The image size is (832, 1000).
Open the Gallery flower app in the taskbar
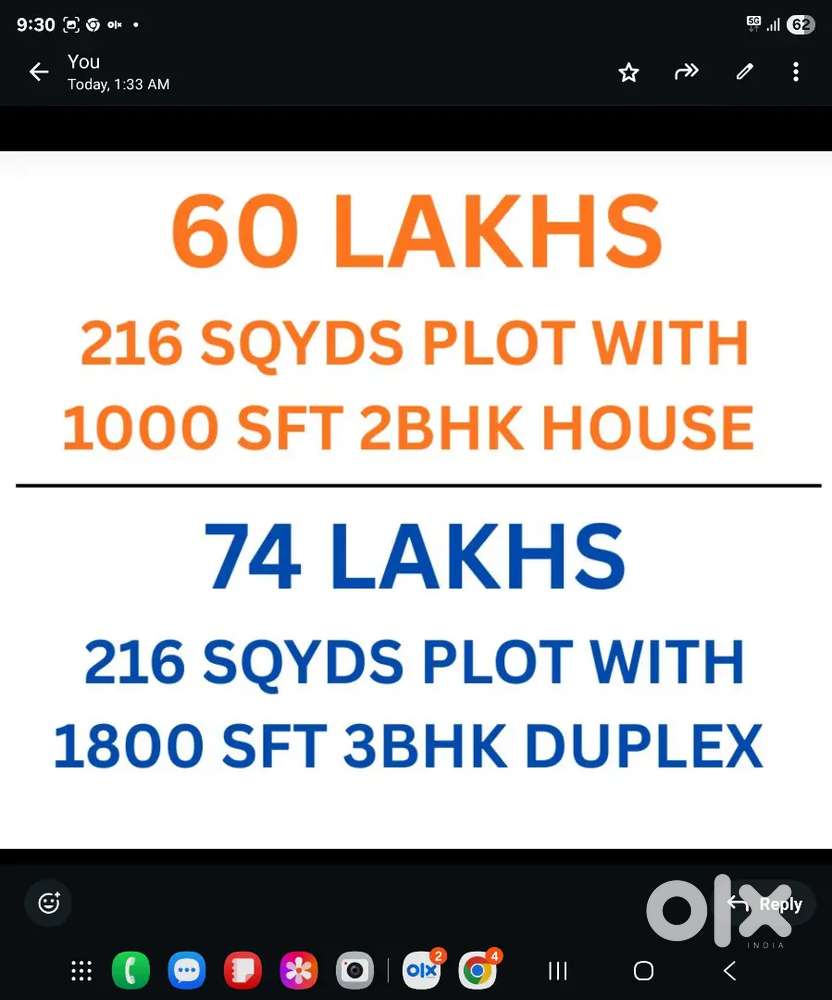pos(298,970)
